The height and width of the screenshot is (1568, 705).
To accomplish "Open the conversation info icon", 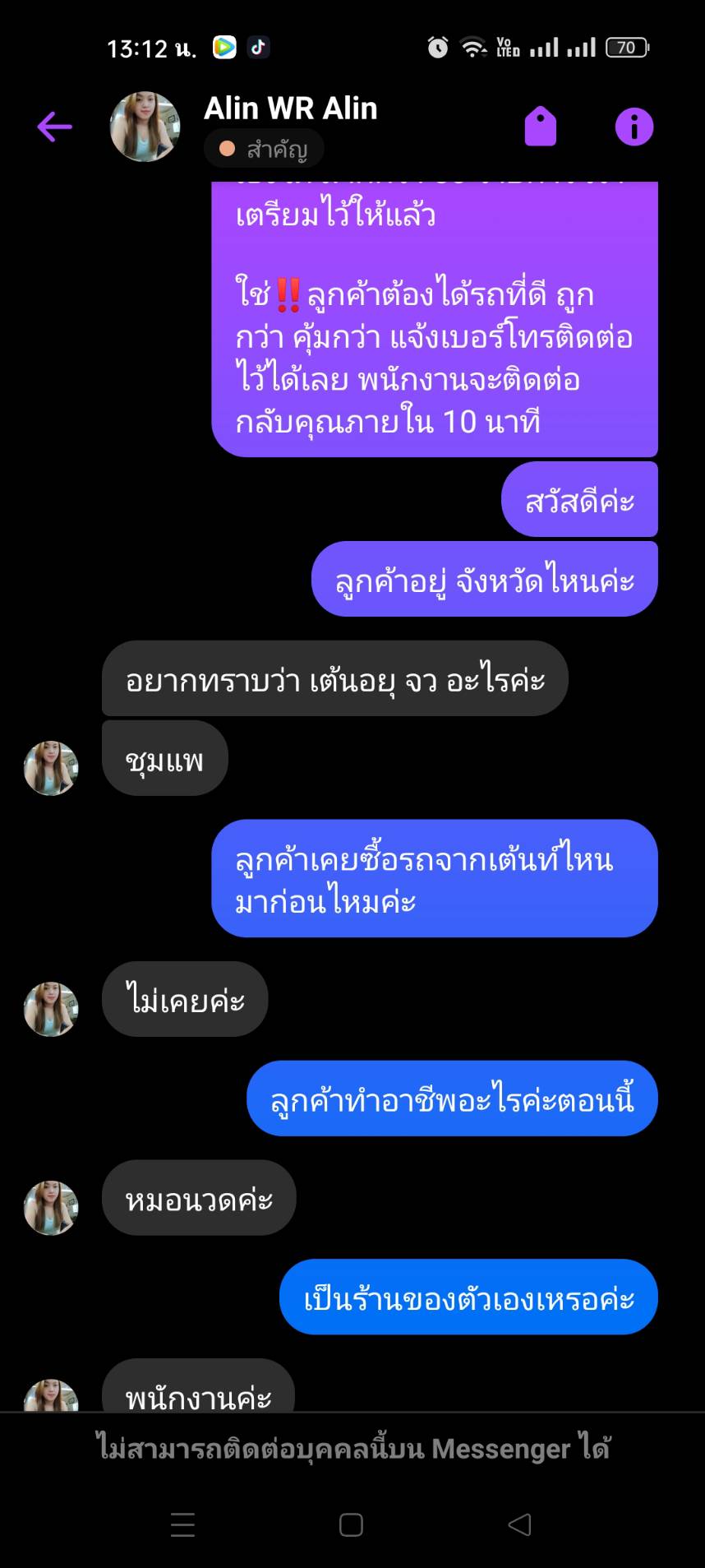I will (634, 127).
